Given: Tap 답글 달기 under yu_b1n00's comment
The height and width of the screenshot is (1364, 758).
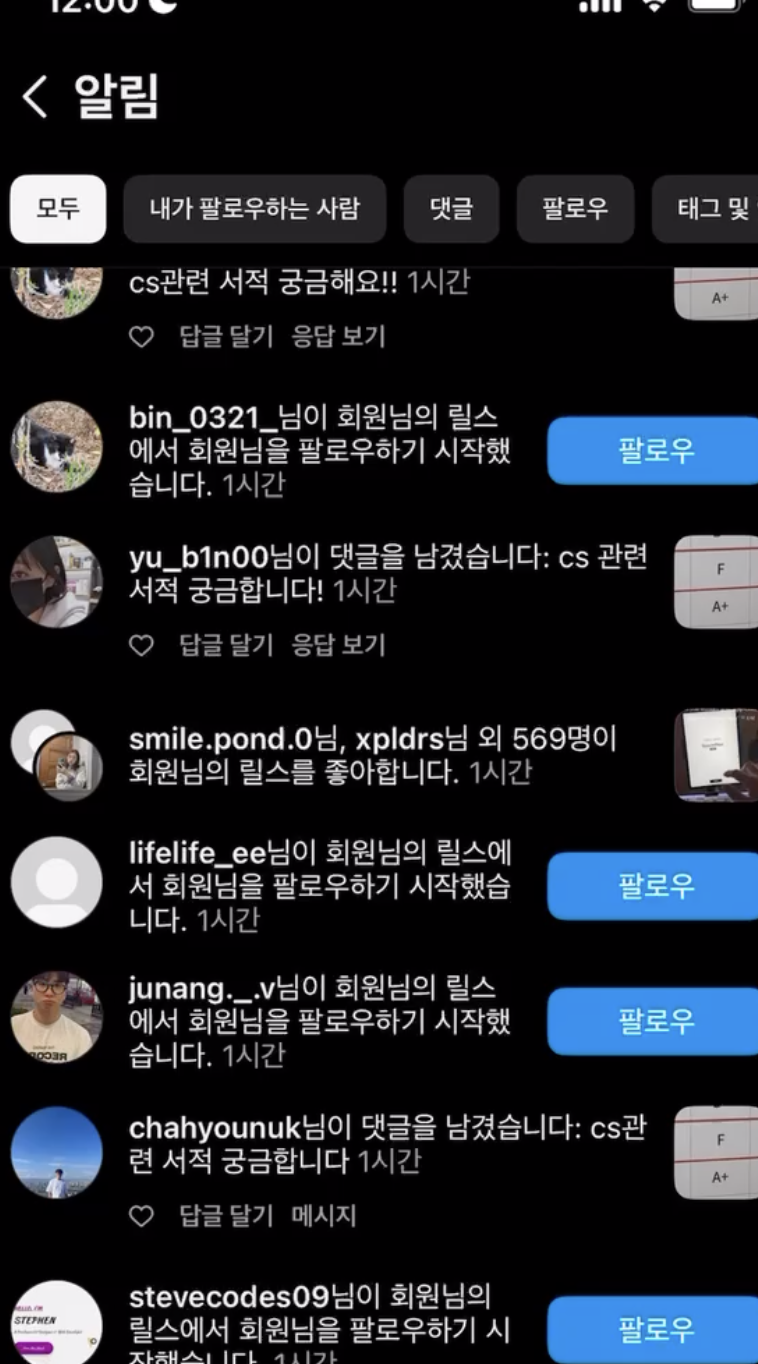Looking at the screenshot, I should (226, 645).
